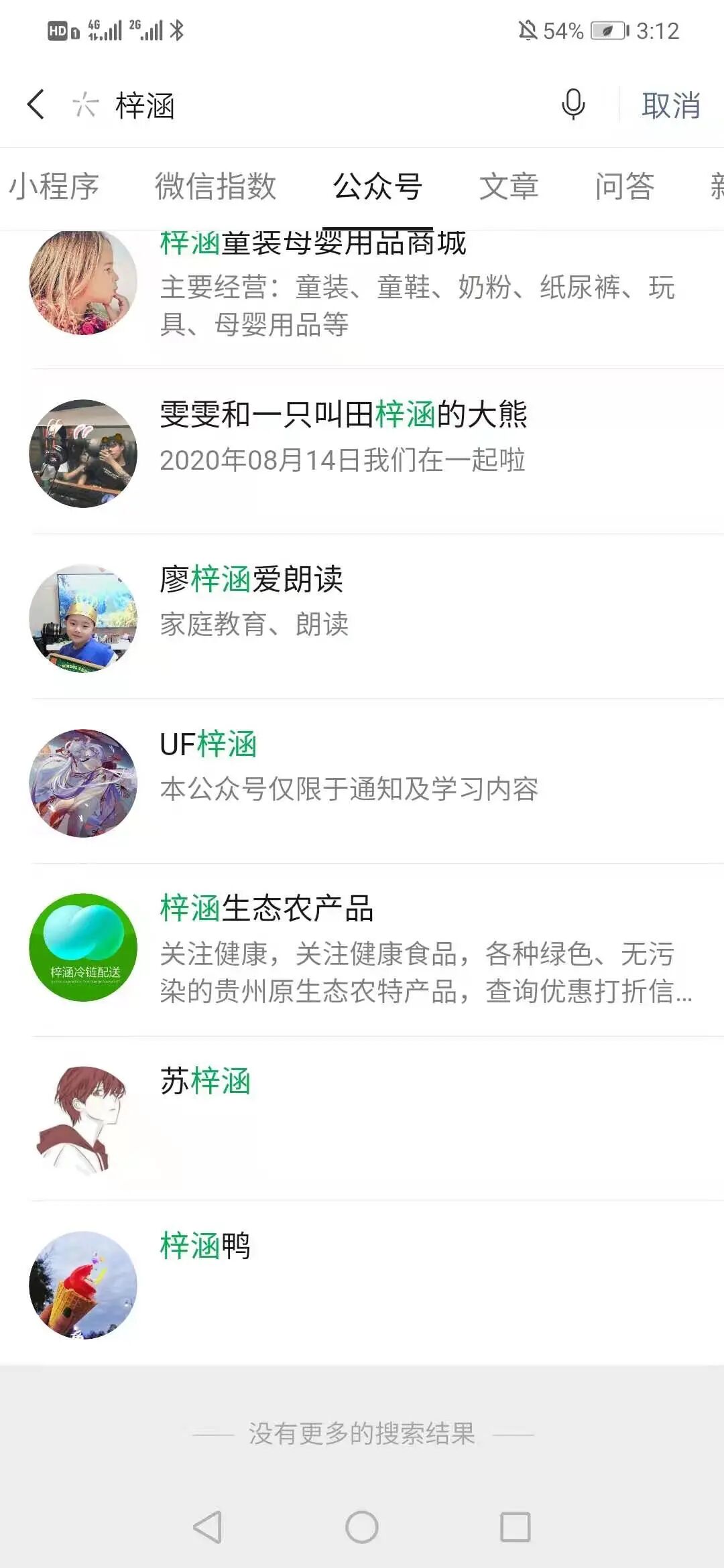The image size is (724, 1568).
Task: Tap the search field containing 梓涵
Action: (322, 106)
